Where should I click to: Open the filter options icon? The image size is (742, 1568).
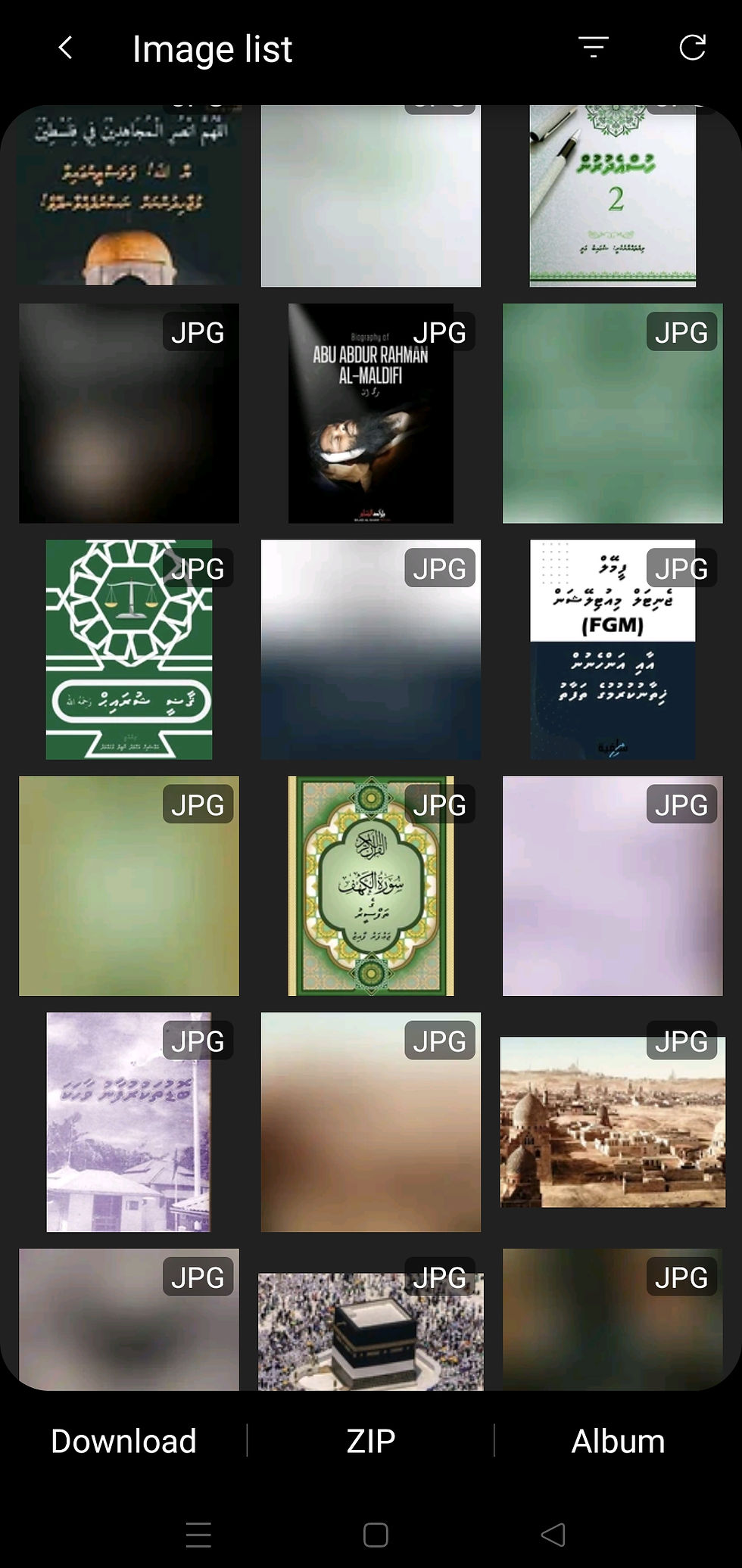(594, 48)
